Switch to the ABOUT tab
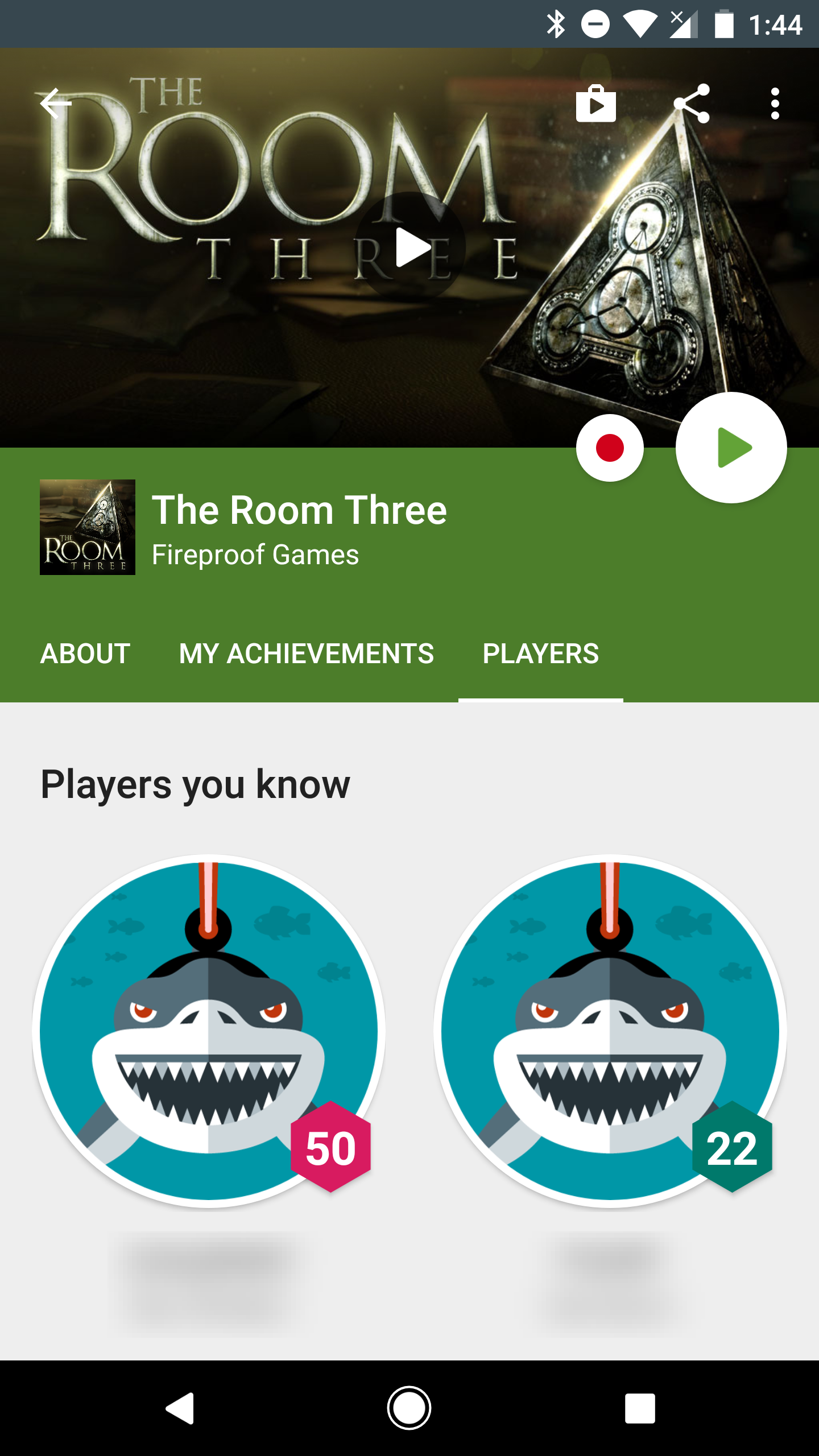The width and height of the screenshot is (819, 1456). tap(86, 654)
